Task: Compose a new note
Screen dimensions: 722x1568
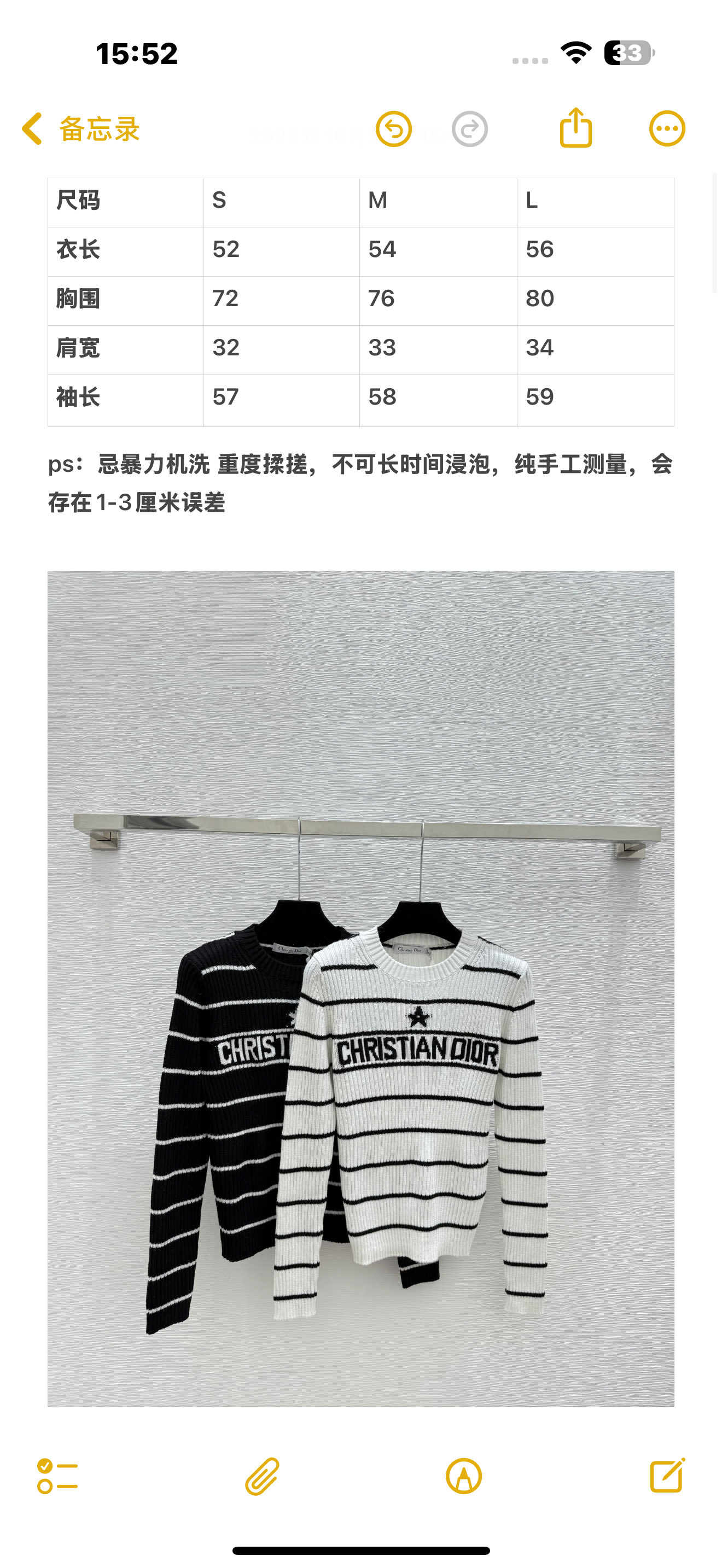Action: (x=667, y=1476)
